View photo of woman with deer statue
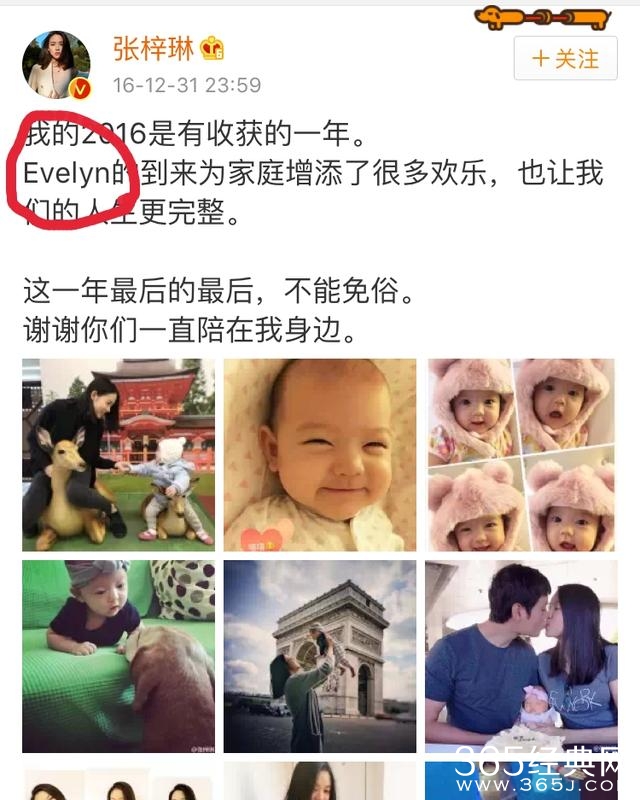Screen dimensions: 640x800 [118, 453]
